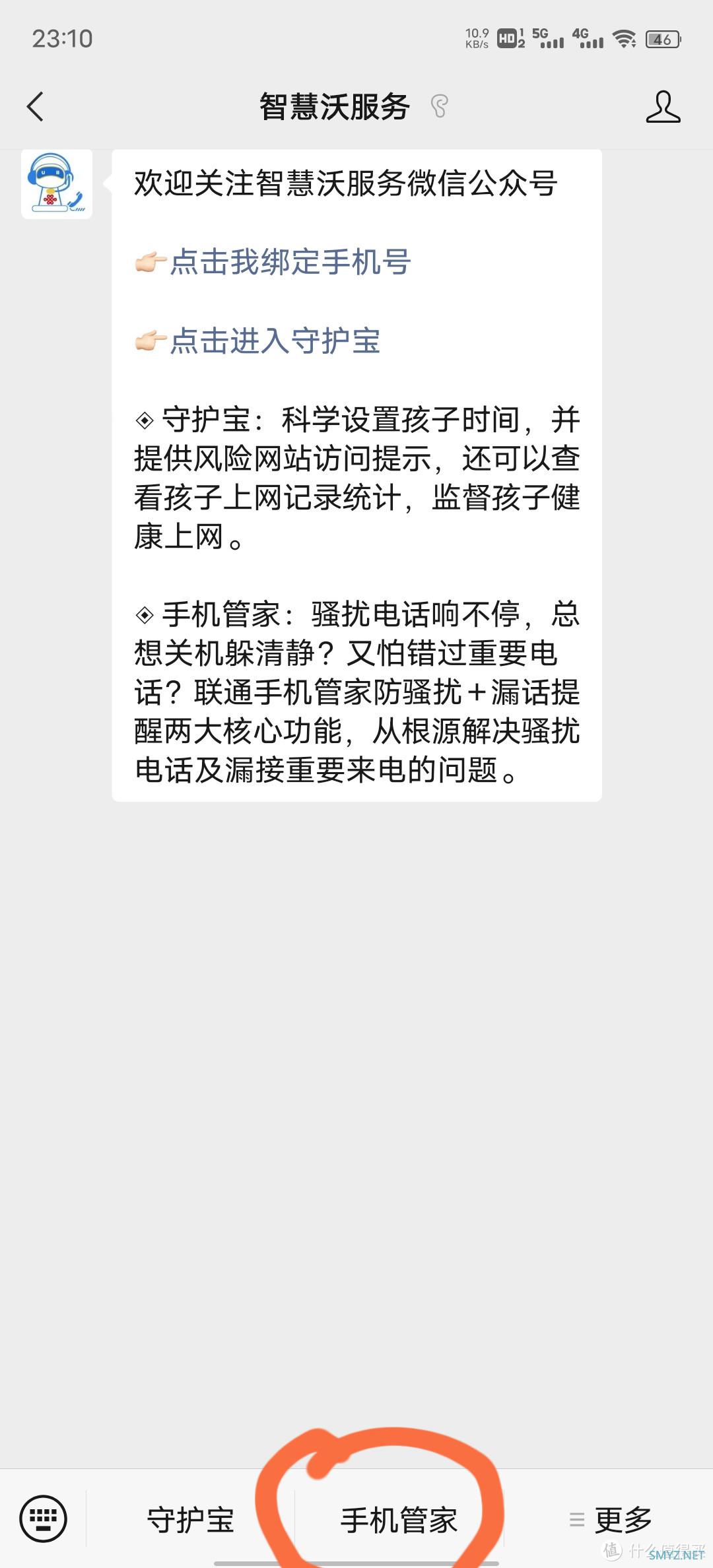Image resolution: width=713 pixels, height=1568 pixels.
Task: Open the 守护宝 menu
Action: [x=190, y=1520]
